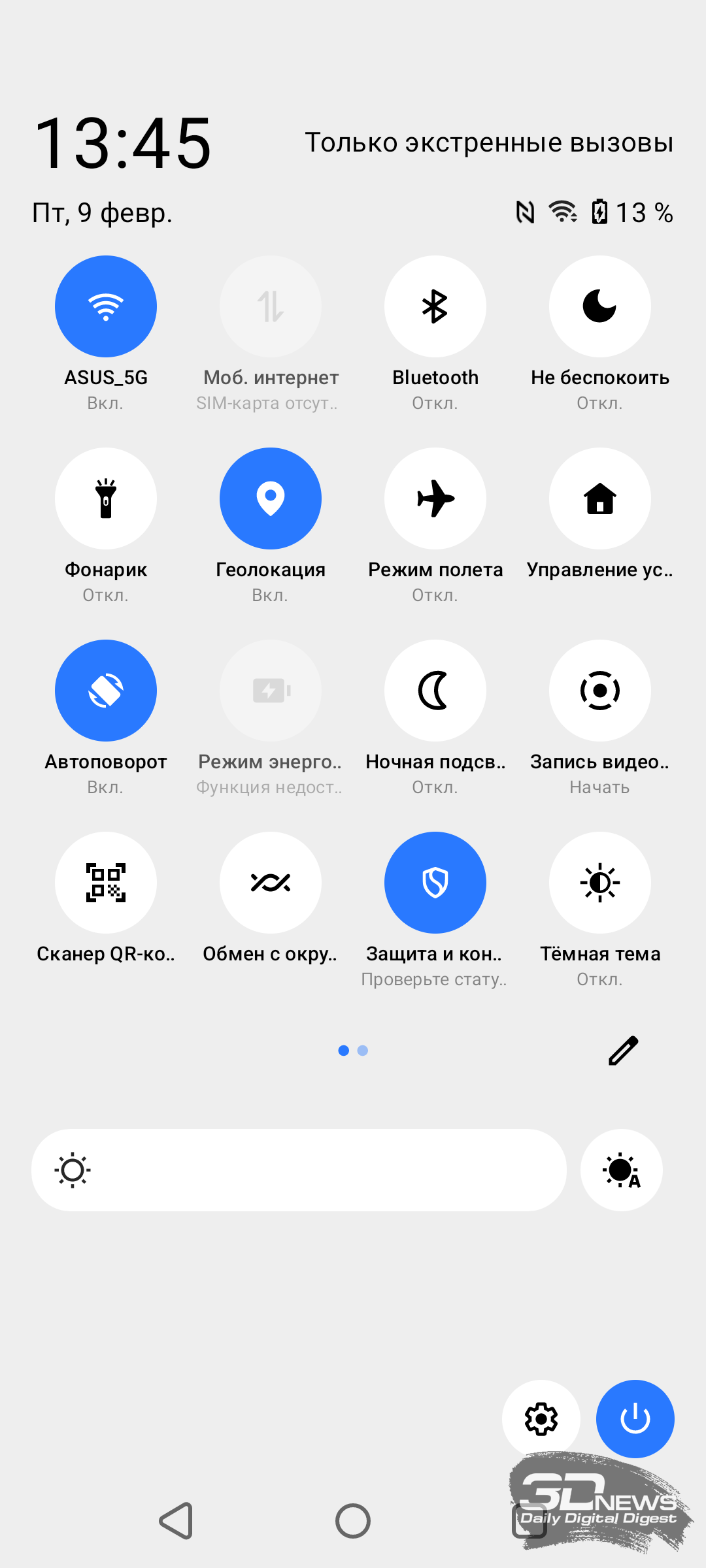Open Защита и конфиденциальность tile
Viewport: 706px width, 1568px height.
coord(435,883)
